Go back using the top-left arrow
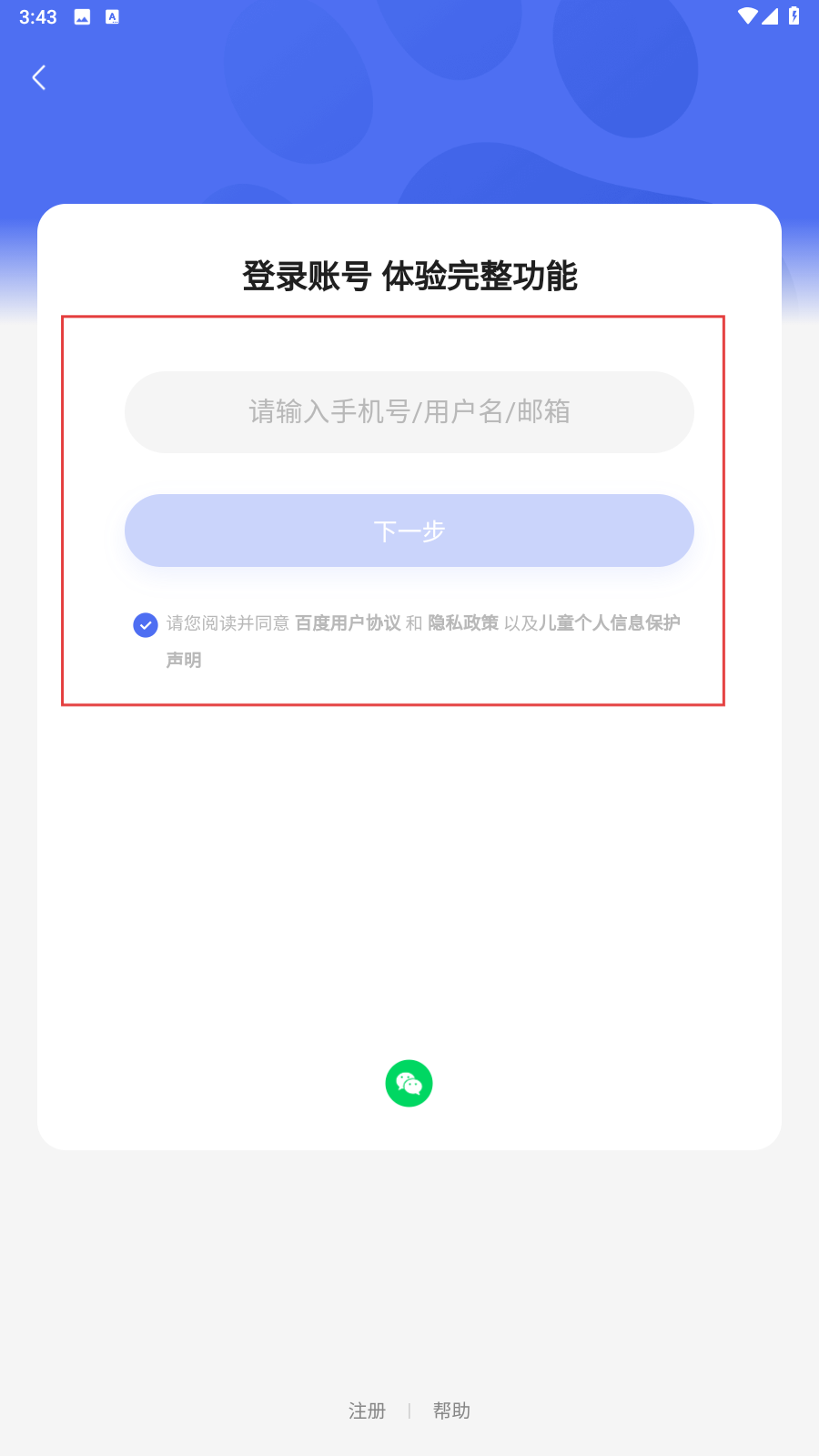The height and width of the screenshot is (1456, 819). click(38, 78)
